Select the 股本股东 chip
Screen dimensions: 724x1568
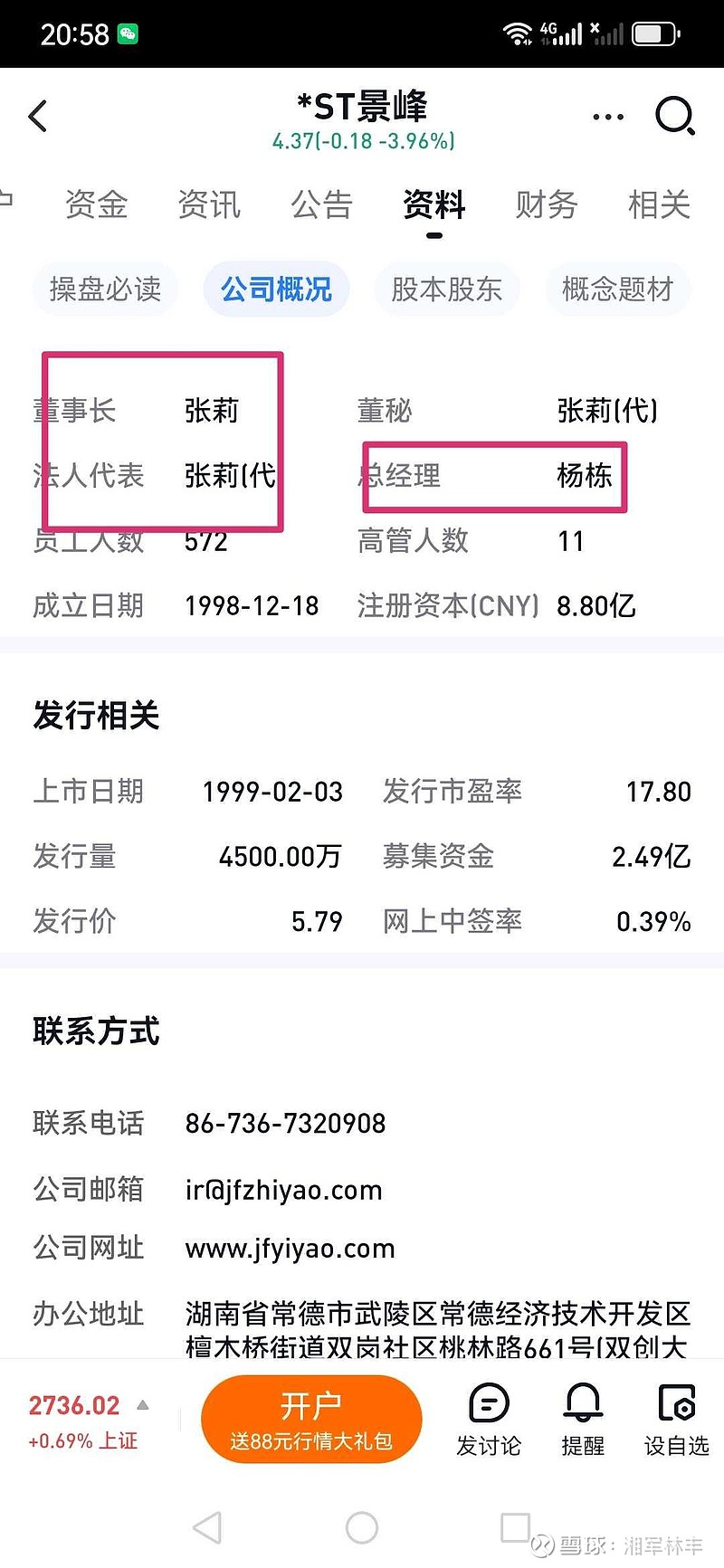click(447, 289)
